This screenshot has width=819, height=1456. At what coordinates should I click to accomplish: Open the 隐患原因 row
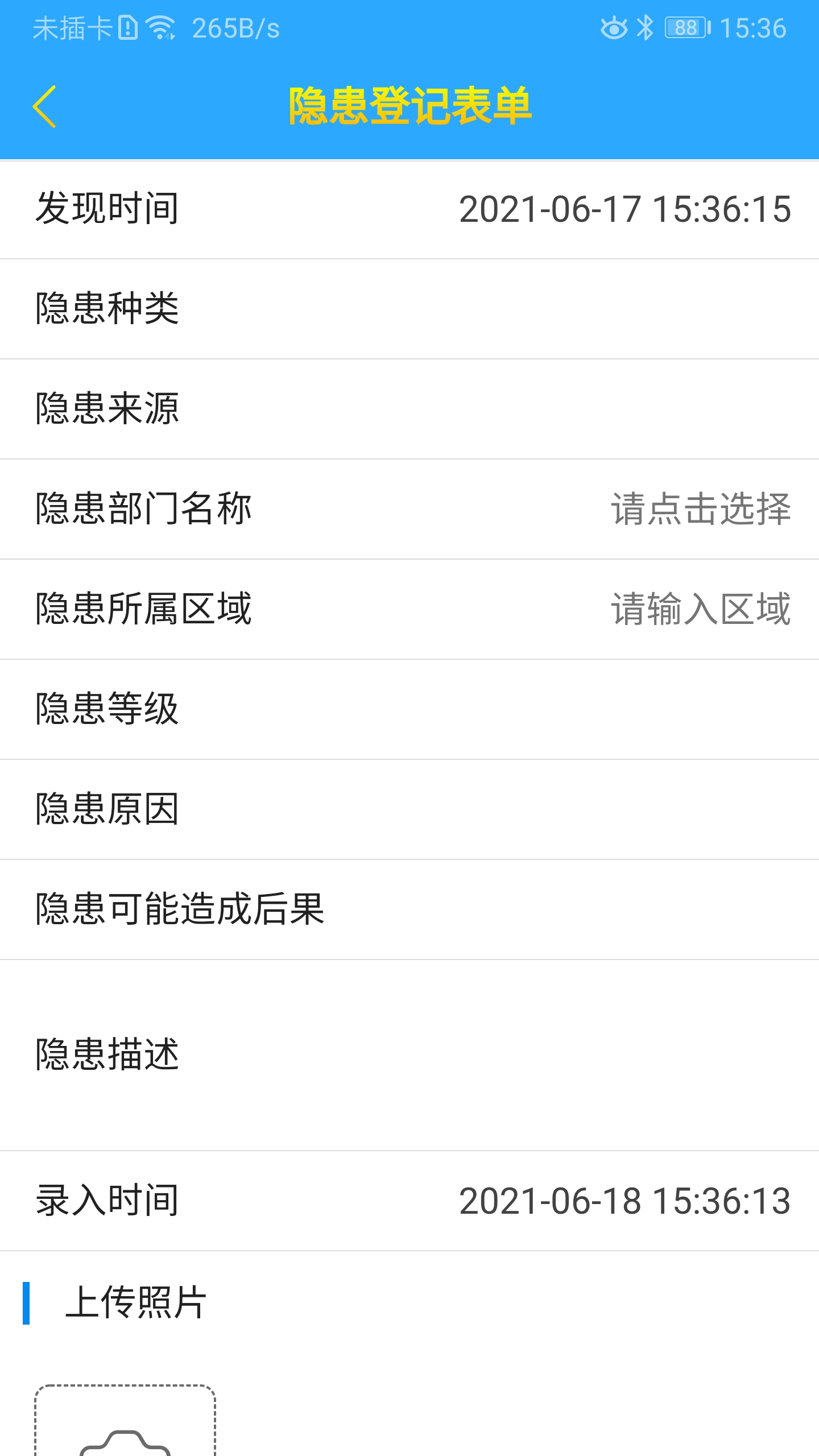click(x=409, y=809)
